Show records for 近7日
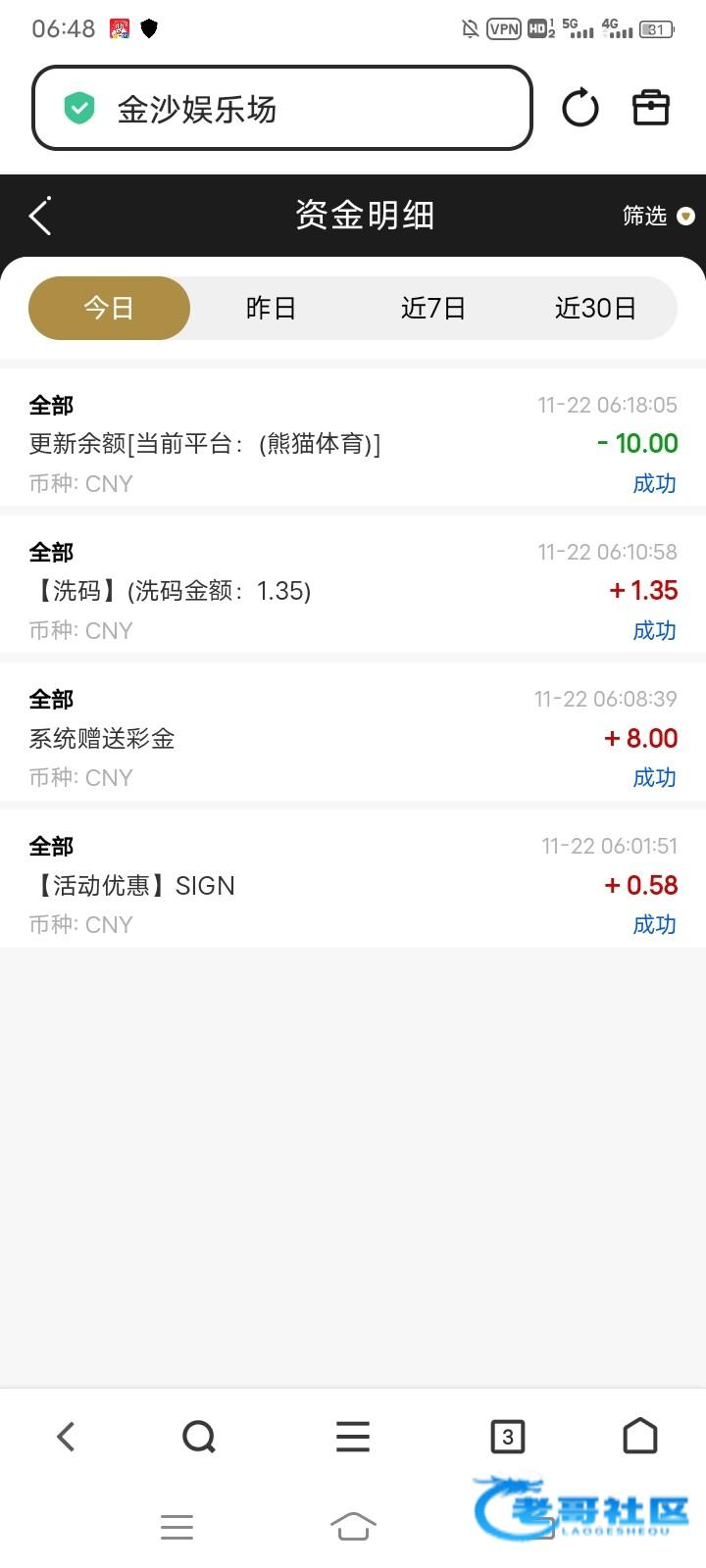706x1568 pixels. tap(432, 309)
